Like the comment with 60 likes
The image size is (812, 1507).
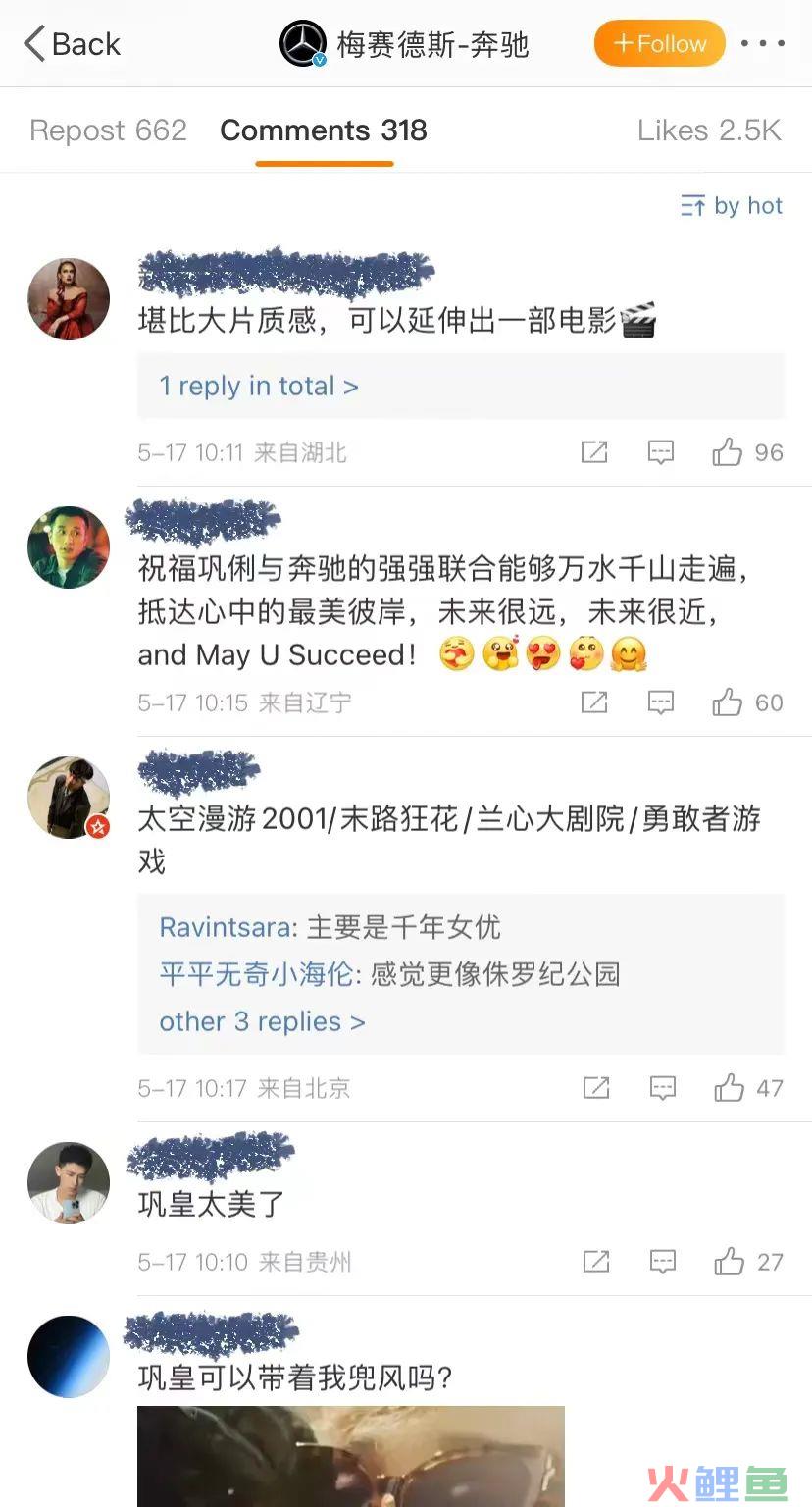click(747, 702)
